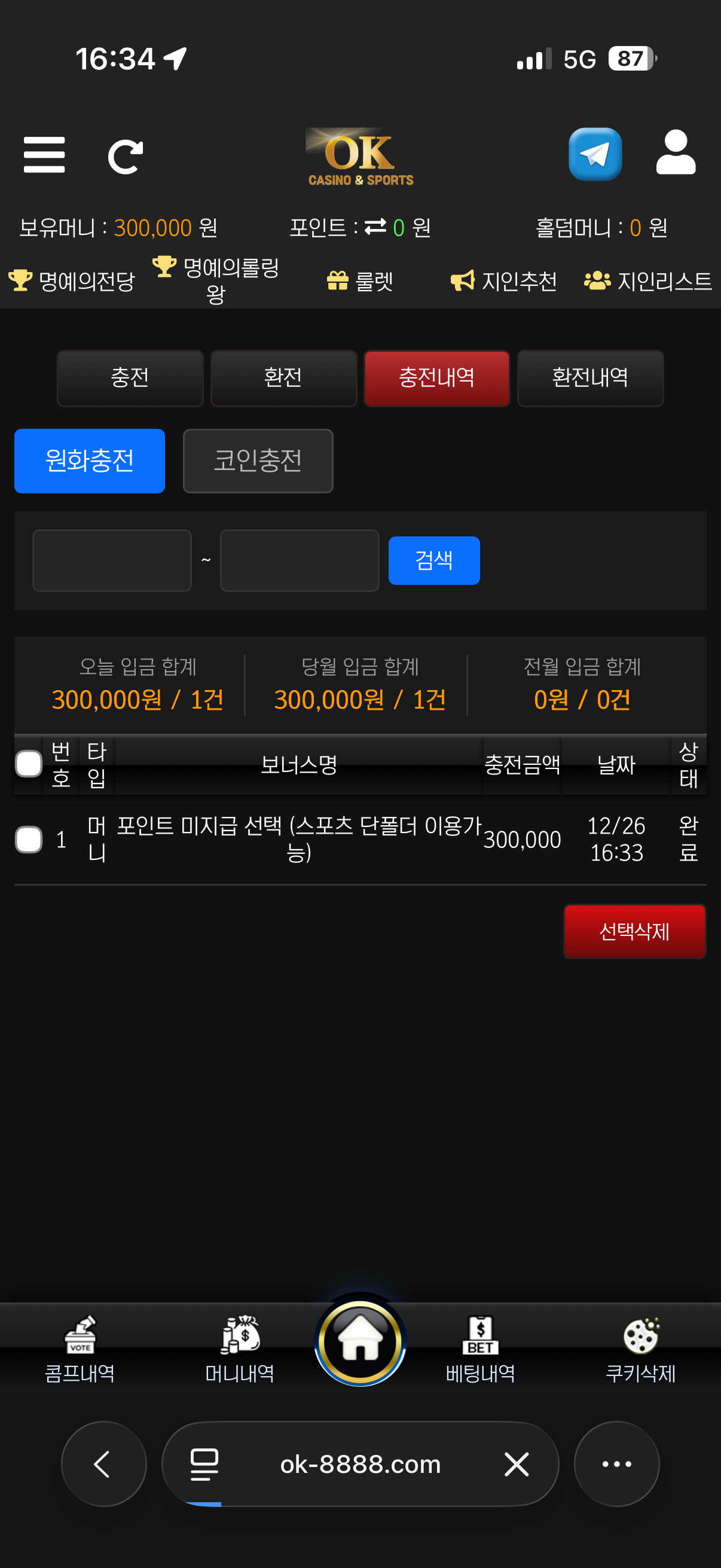Open the Telegram contact icon
Viewport: 721px width, 1568px height.
click(x=594, y=154)
